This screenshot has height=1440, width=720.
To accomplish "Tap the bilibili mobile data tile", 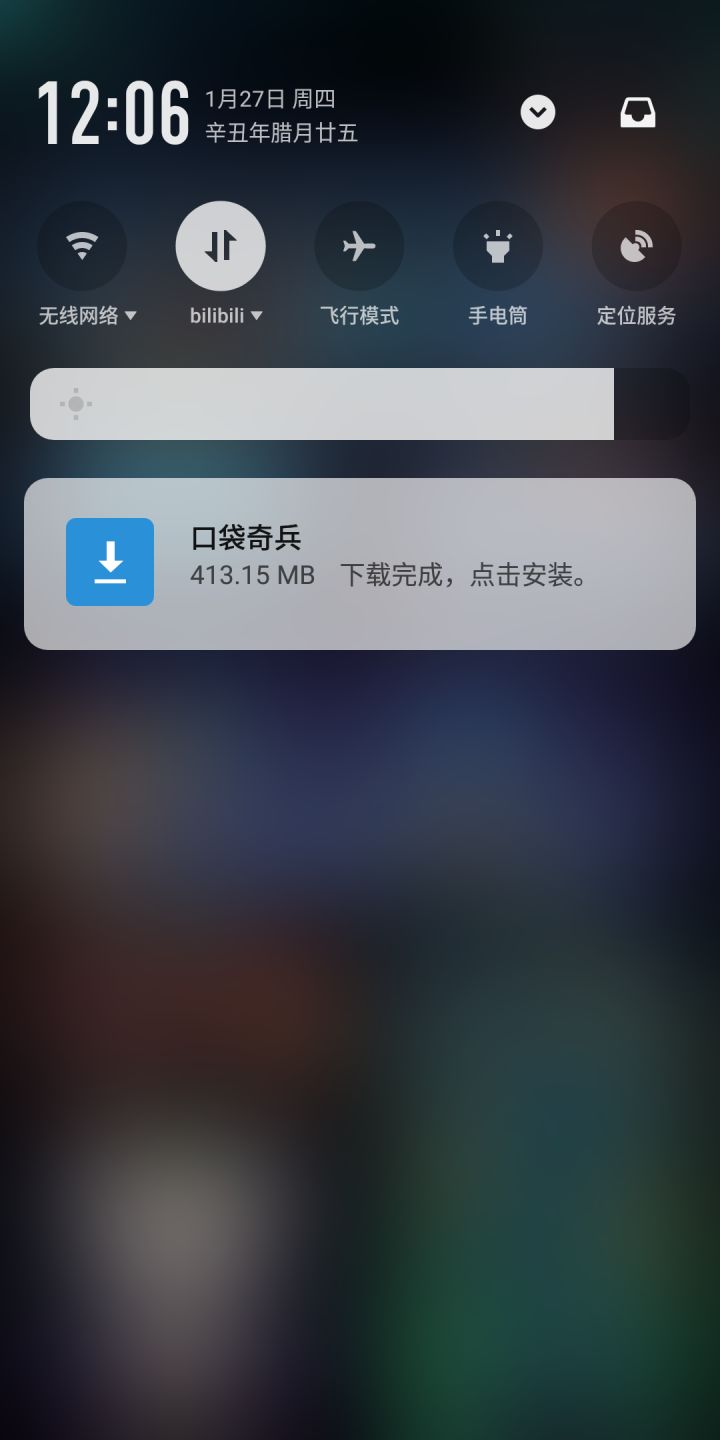I will (x=221, y=245).
